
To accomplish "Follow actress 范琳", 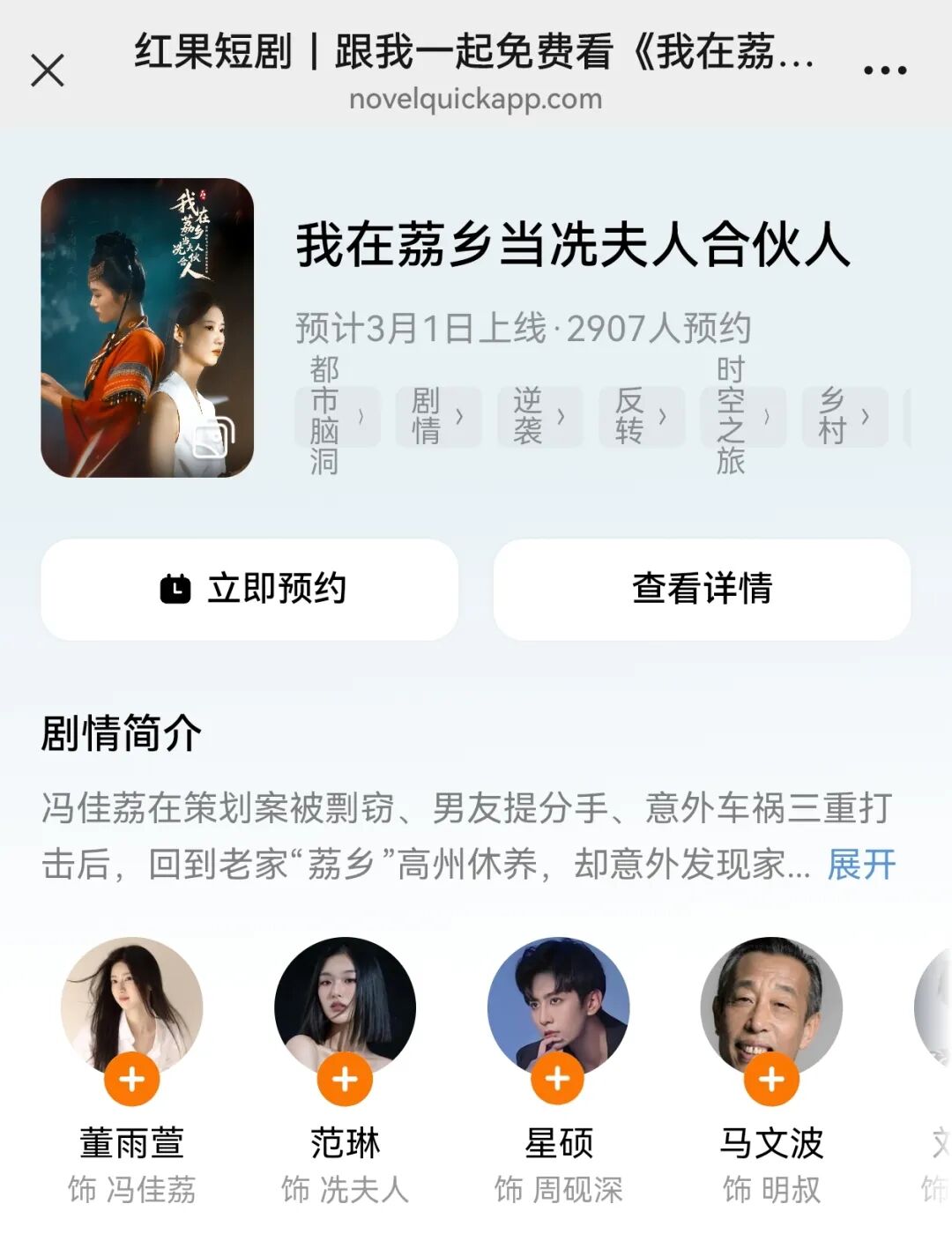I will 345,1079.
